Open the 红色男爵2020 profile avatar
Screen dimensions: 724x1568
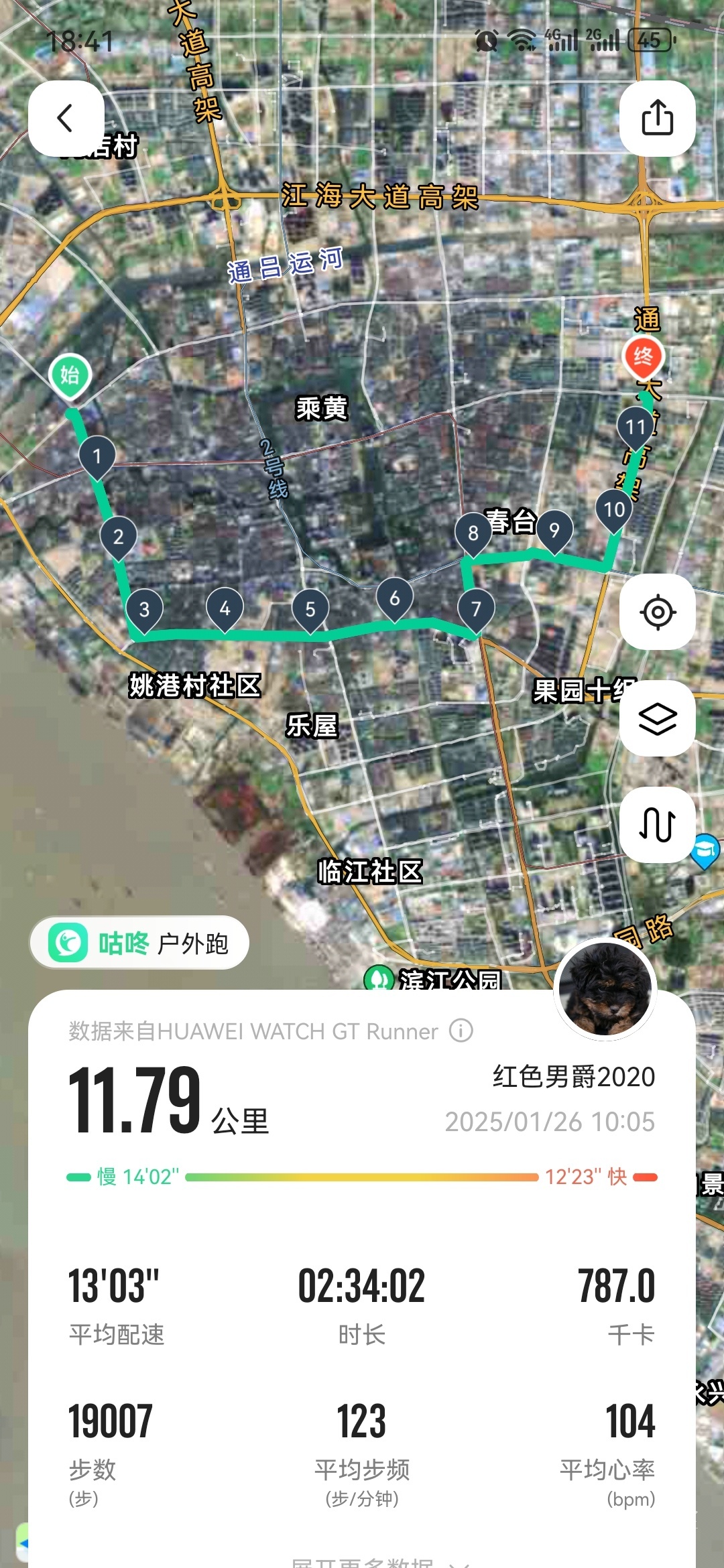[605, 988]
